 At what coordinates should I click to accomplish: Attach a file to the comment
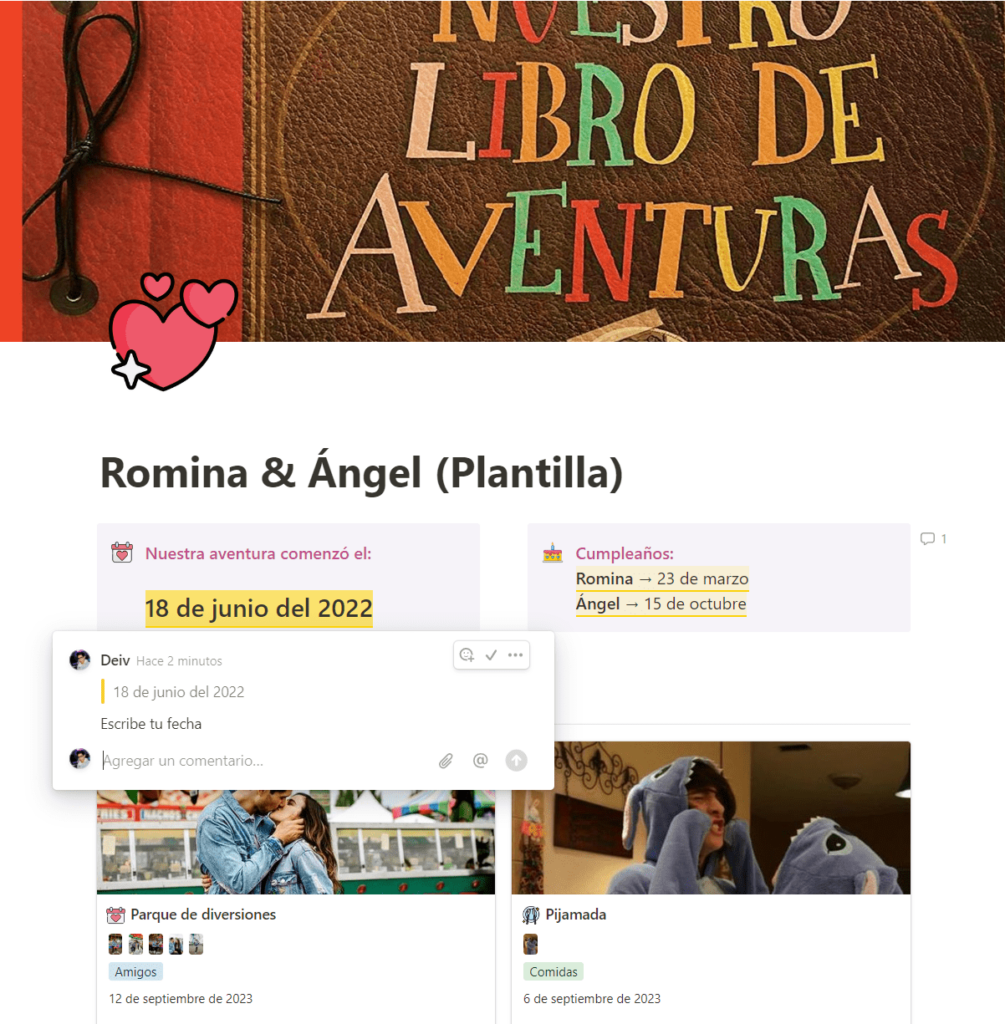point(446,761)
